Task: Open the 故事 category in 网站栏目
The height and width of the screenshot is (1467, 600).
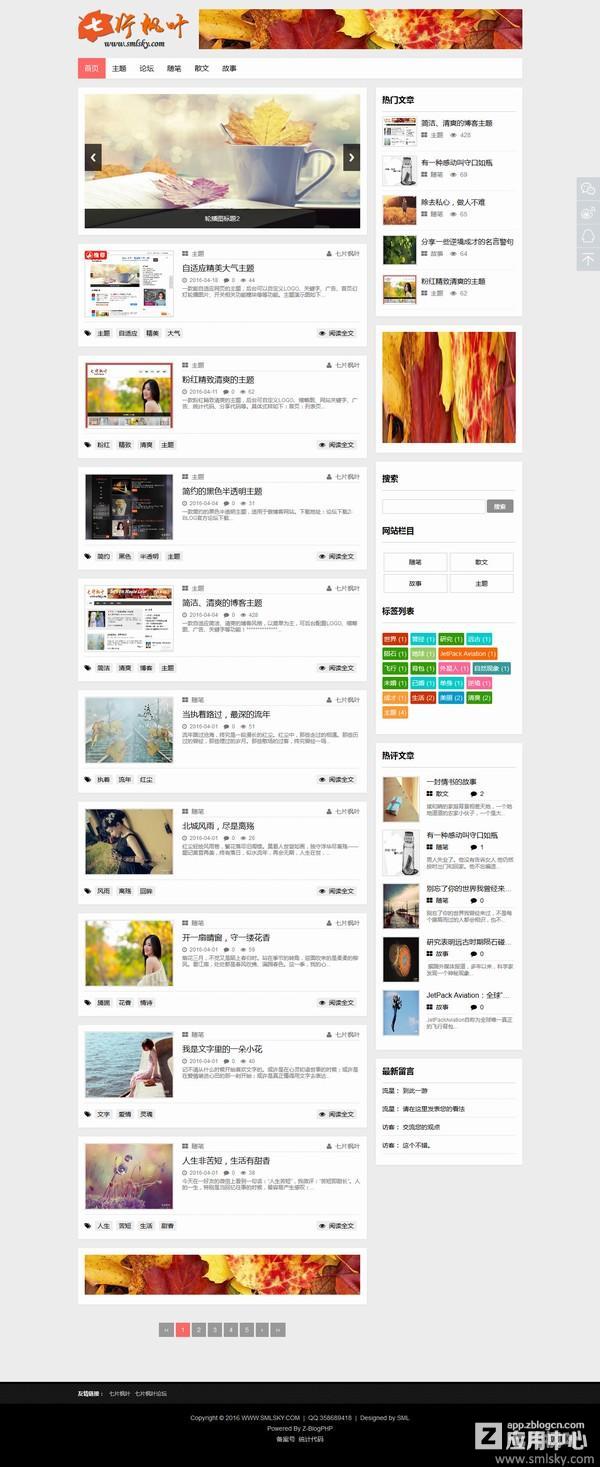Action: pyautogui.click(x=415, y=583)
